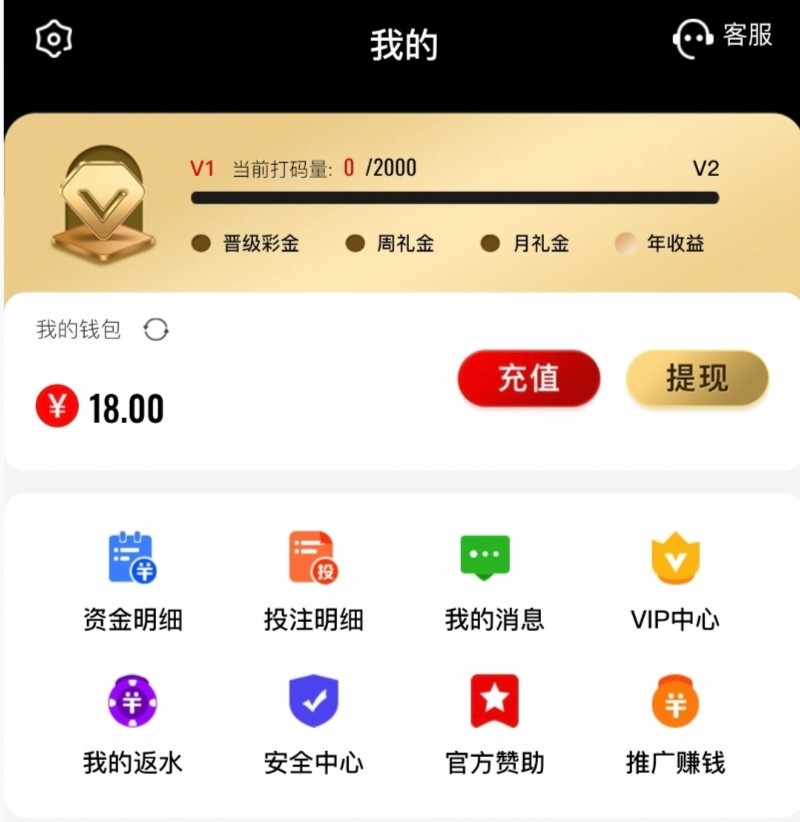800x822 pixels.
Task: Open 我的返水
Action: [x=132, y=723]
